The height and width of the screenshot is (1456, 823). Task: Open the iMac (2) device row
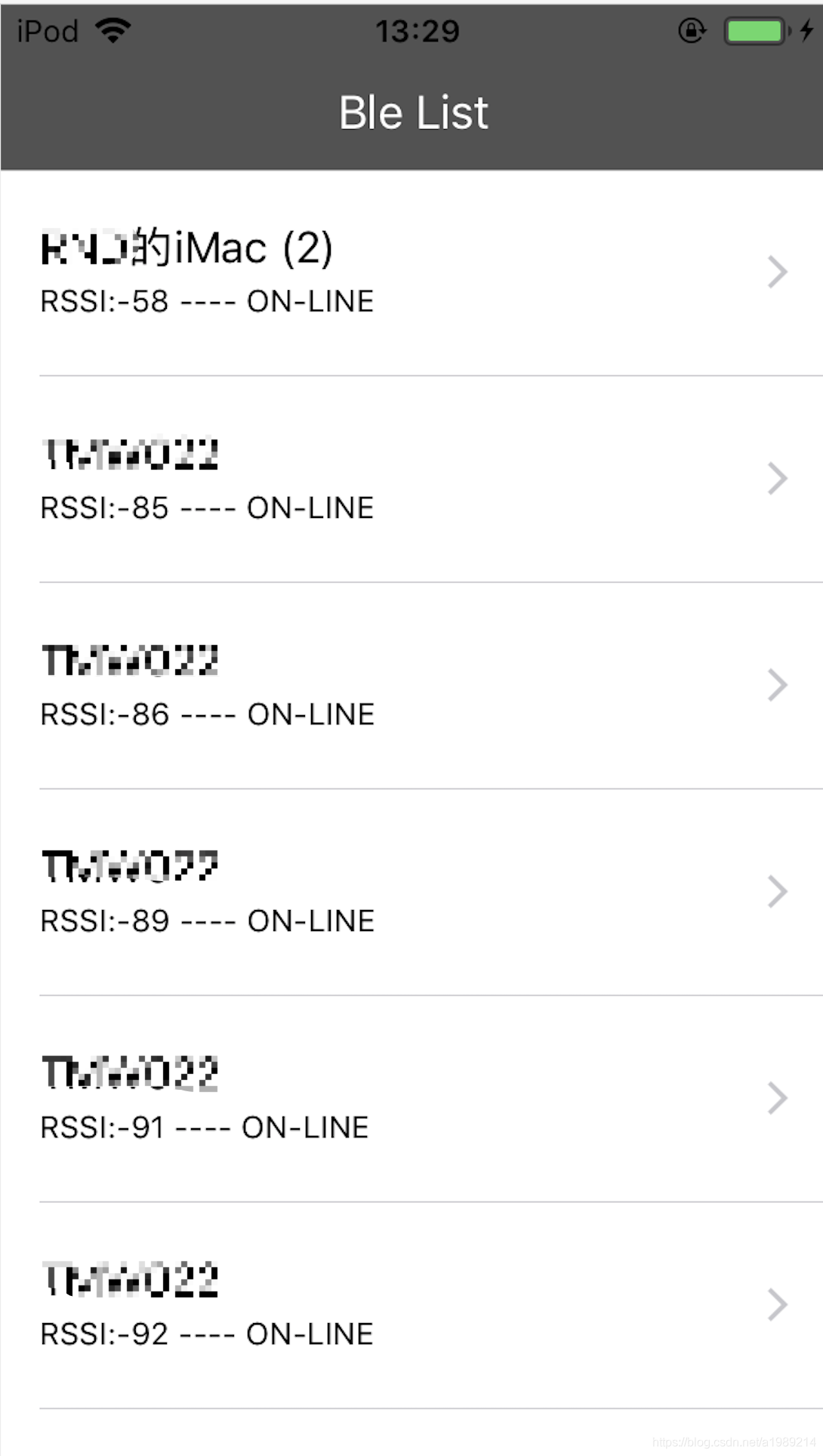point(411,273)
